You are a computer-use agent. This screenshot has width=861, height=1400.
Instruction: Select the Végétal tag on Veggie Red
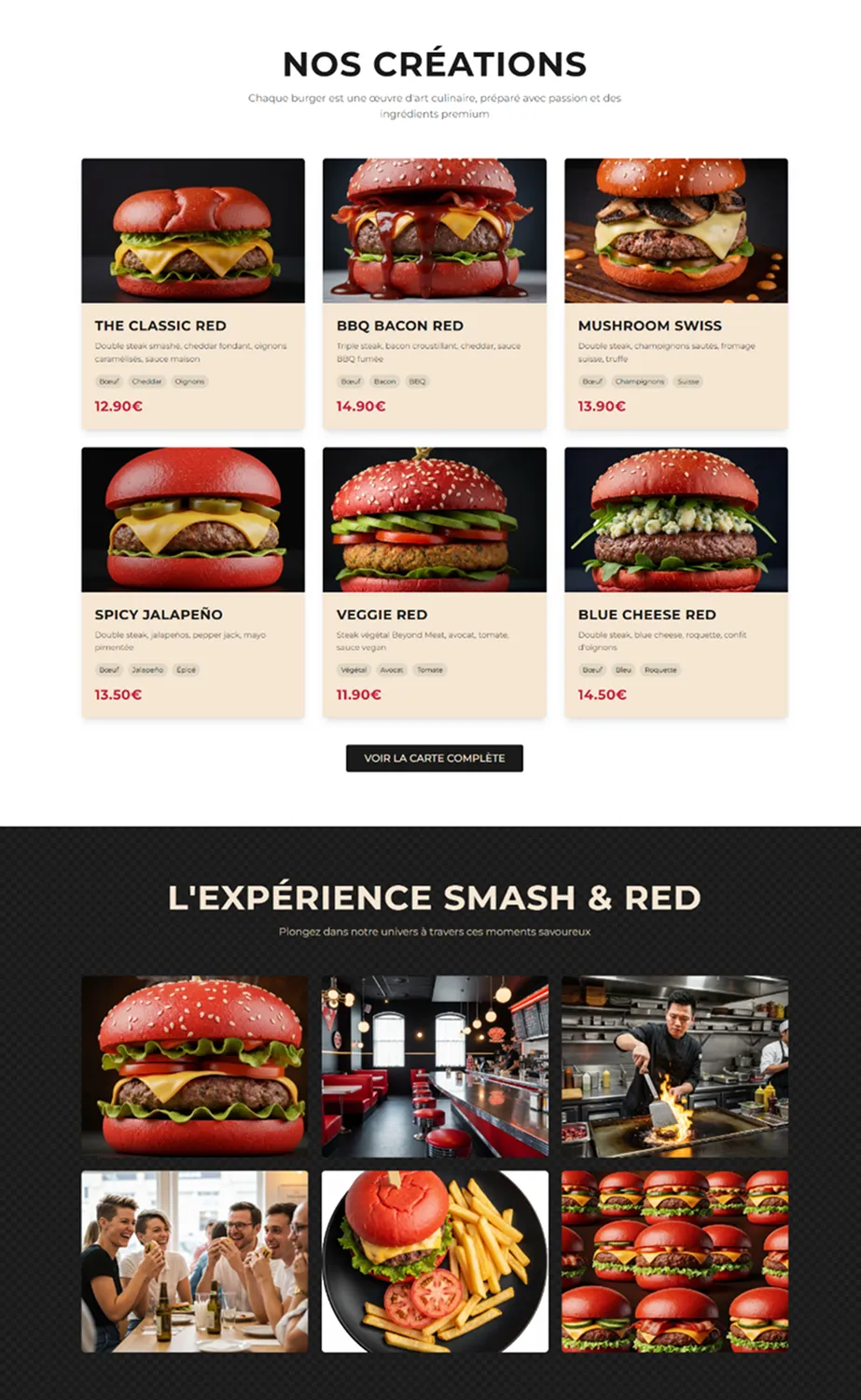pyautogui.click(x=352, y=670)
